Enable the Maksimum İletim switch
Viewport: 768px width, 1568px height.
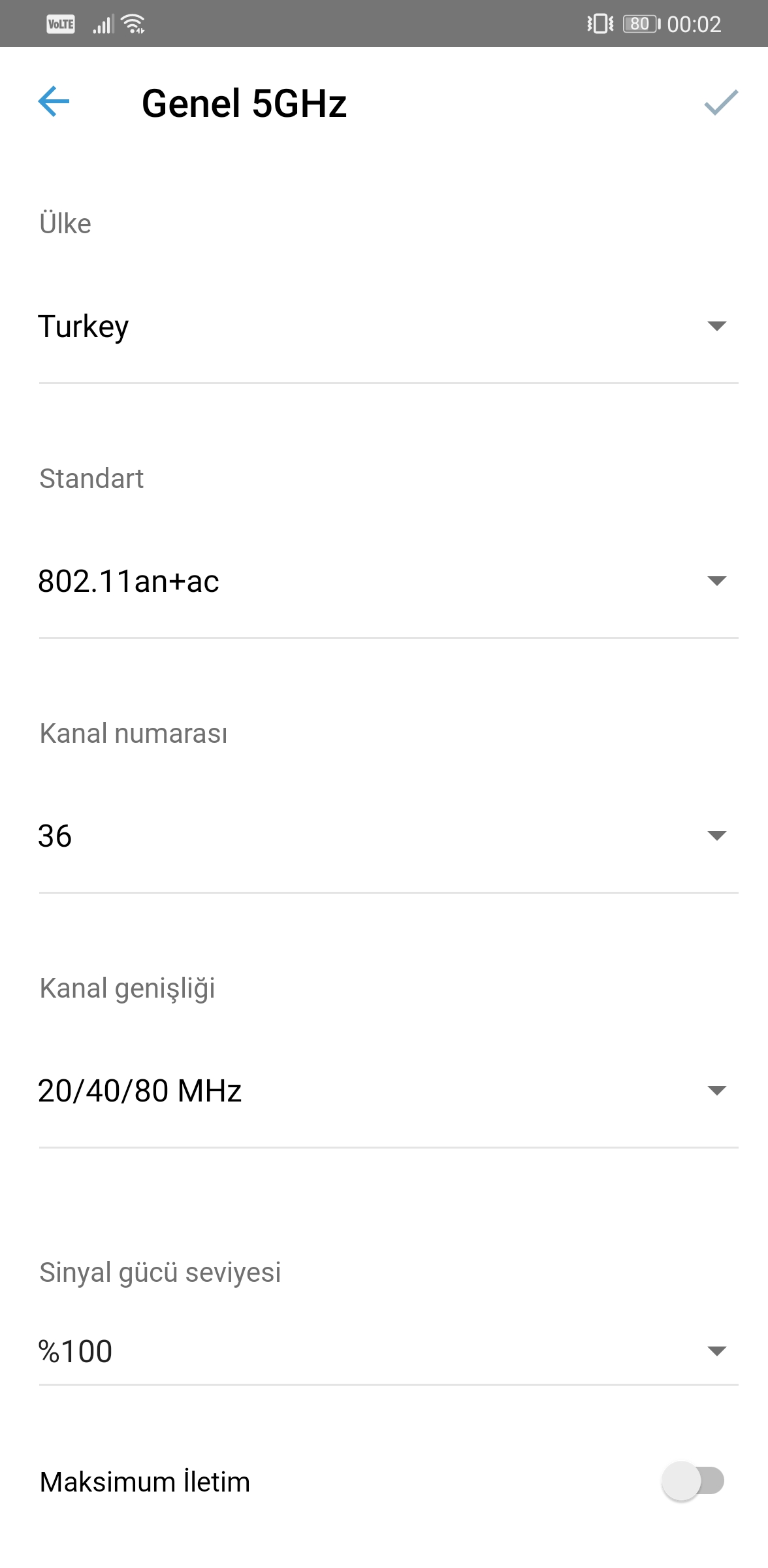(x=693, y=1481)
